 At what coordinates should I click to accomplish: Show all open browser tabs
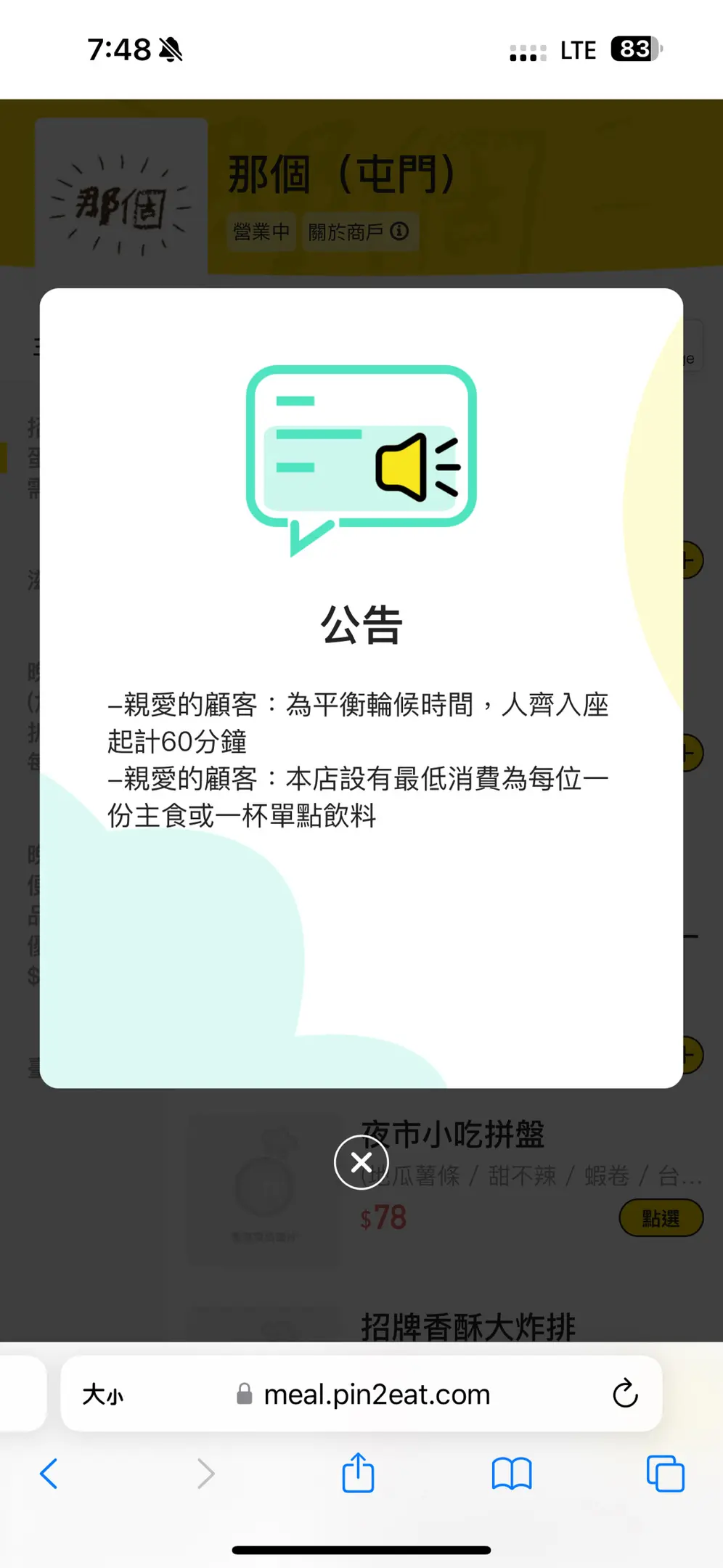tap(665, 1474)
